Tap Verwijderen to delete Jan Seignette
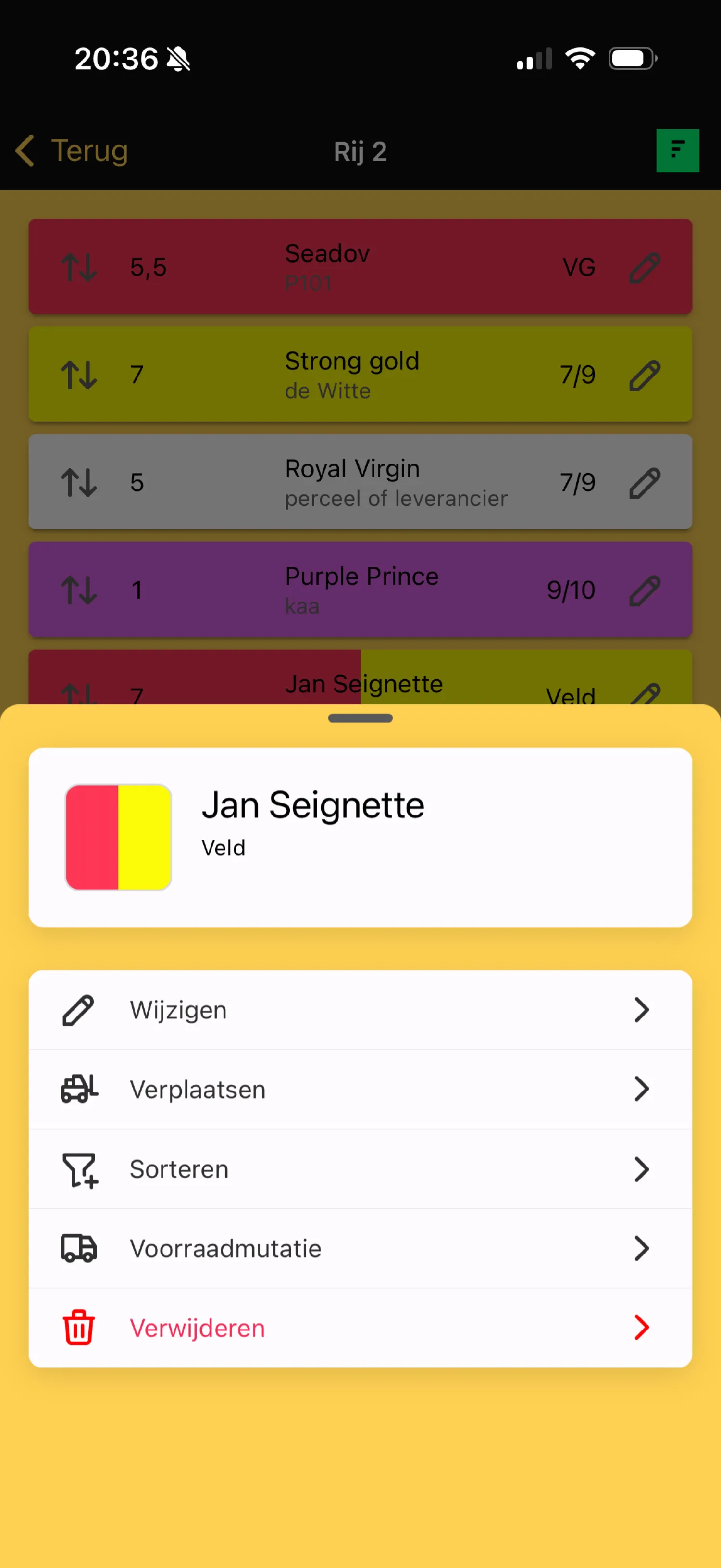 coord(360,1328)
